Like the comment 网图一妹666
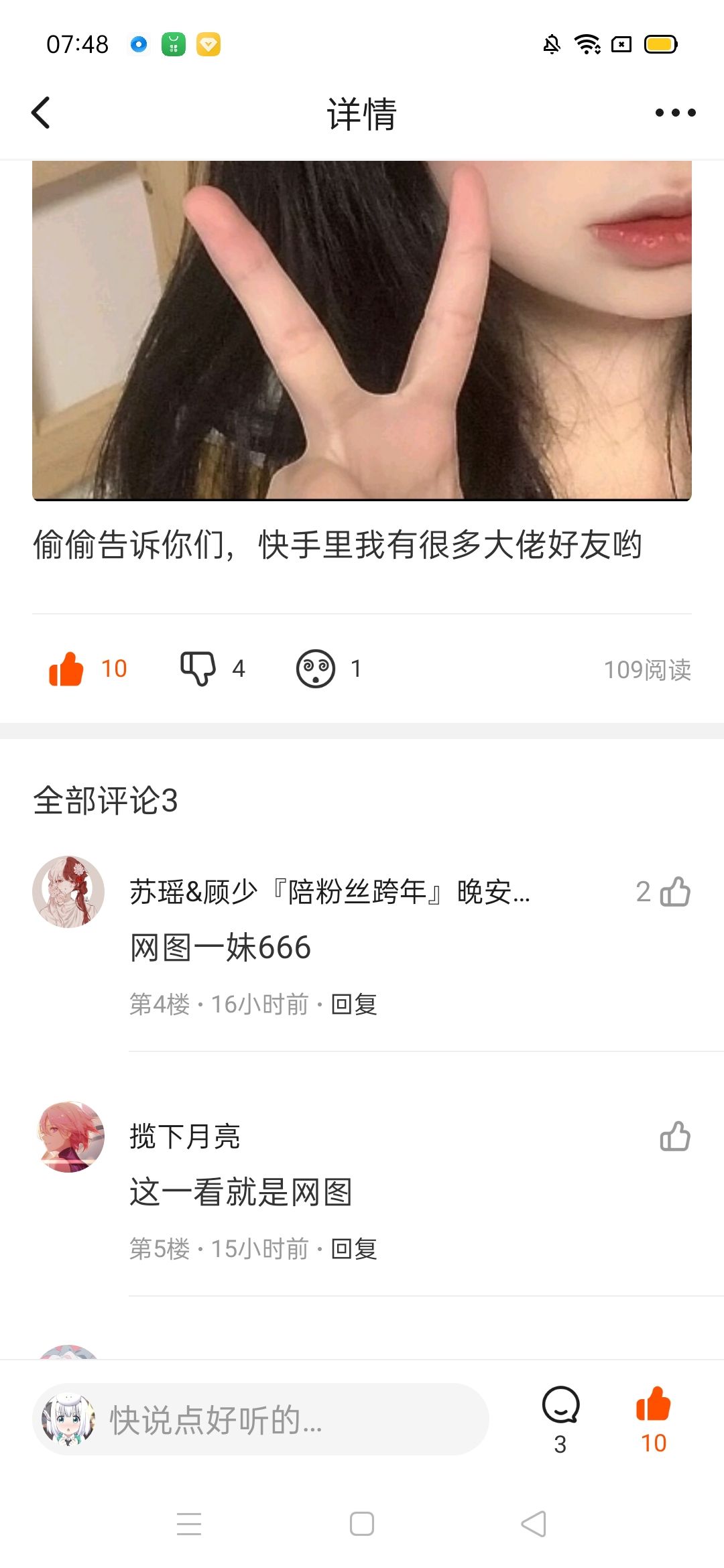This screenshot has height=1568, width=724. coord(674,892)
